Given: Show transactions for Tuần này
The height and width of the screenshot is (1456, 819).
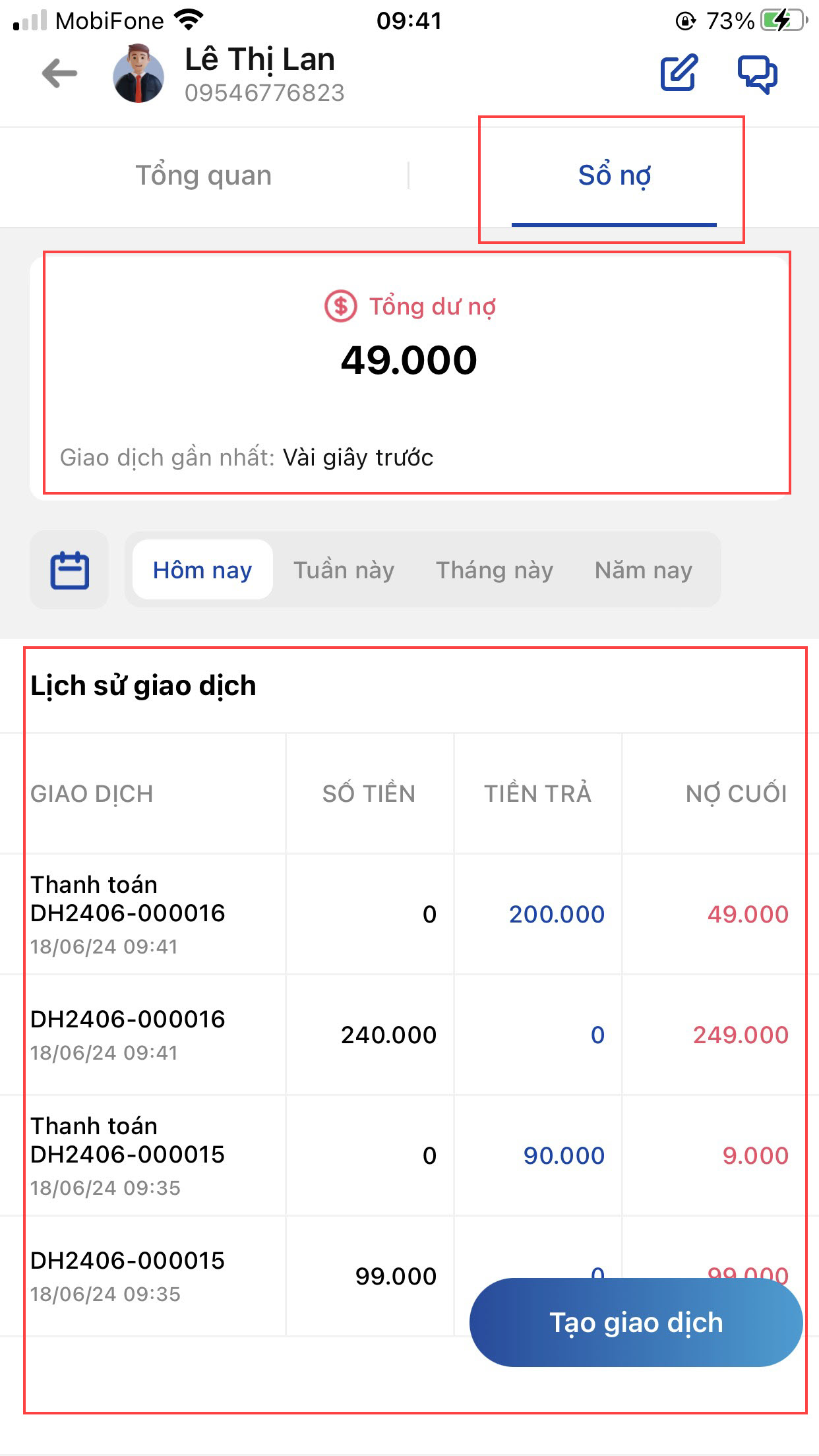Looking at the screenshot, I should tap(344, 570).
